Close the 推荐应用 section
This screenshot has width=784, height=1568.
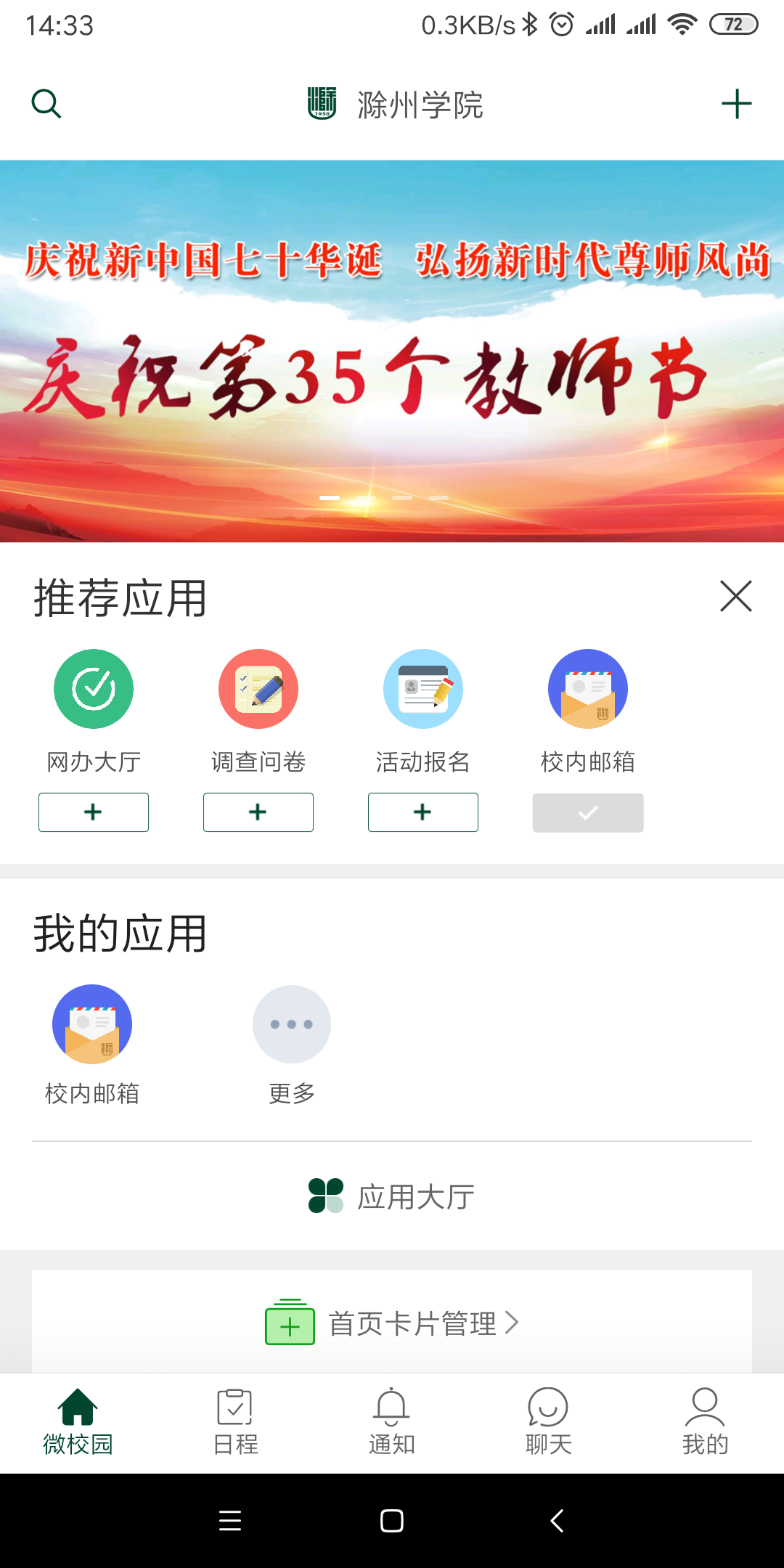735,597
